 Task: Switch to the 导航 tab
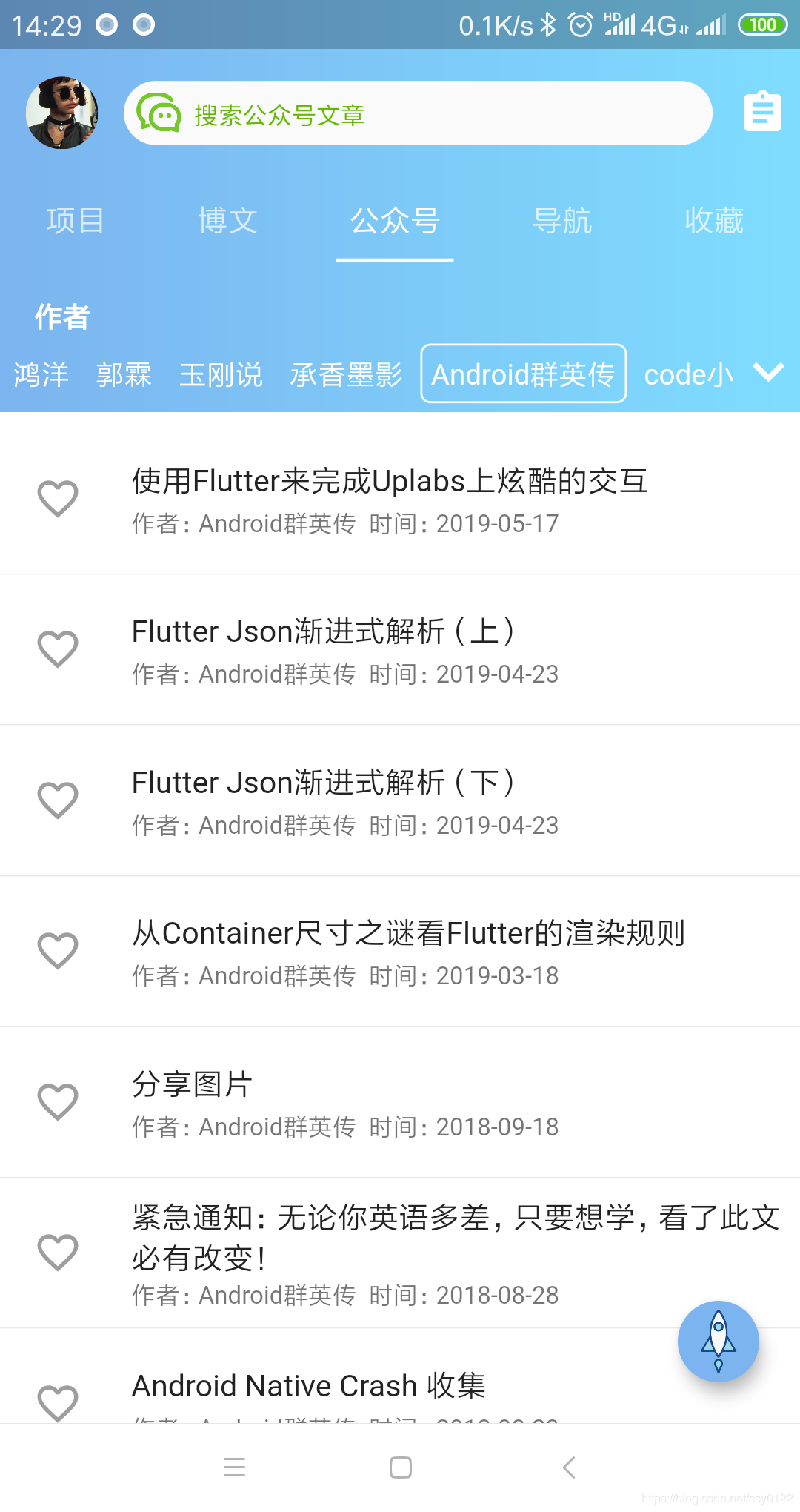(x=562, y=221)
